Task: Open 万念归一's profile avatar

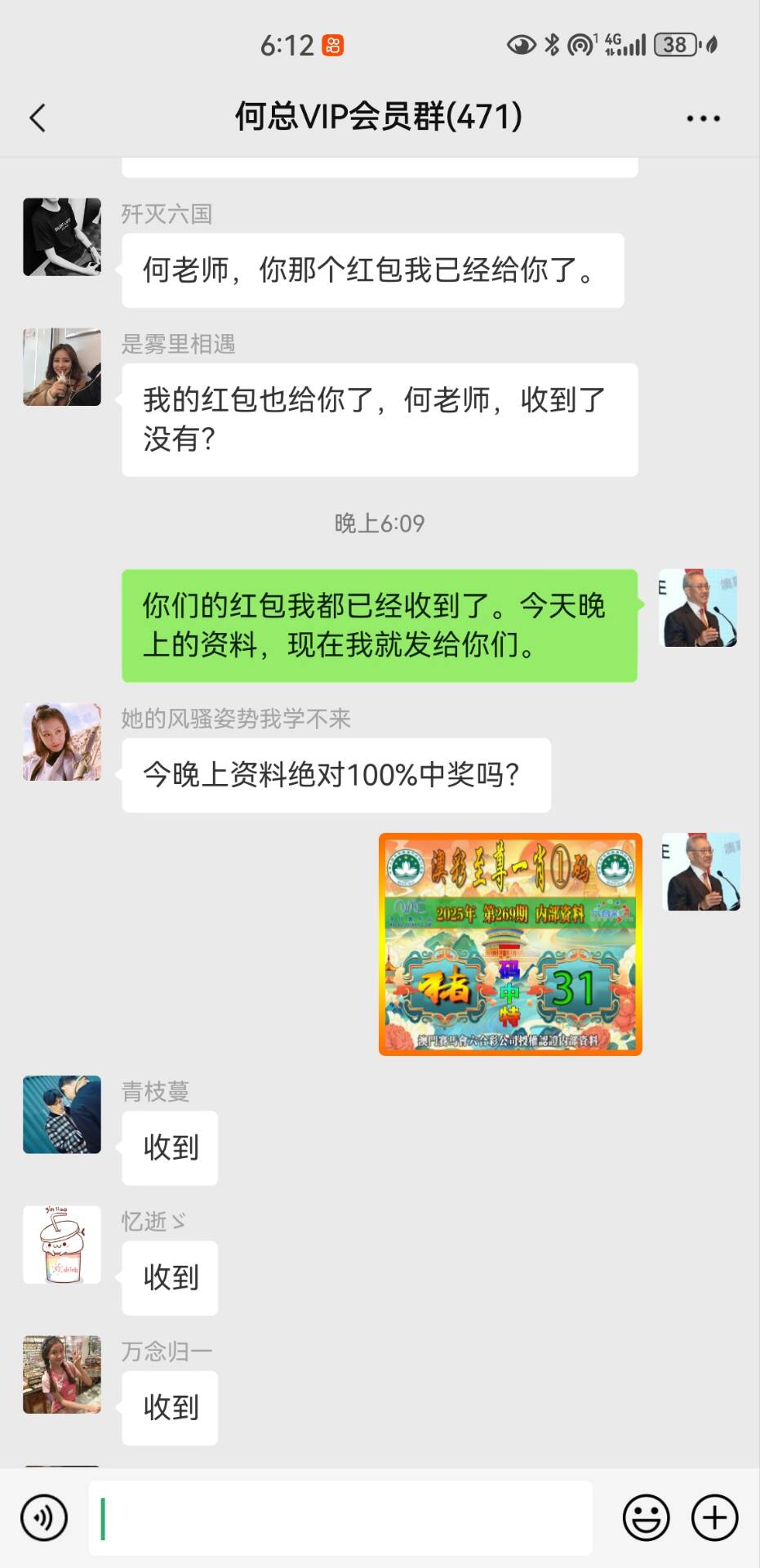Action: 62,1374
